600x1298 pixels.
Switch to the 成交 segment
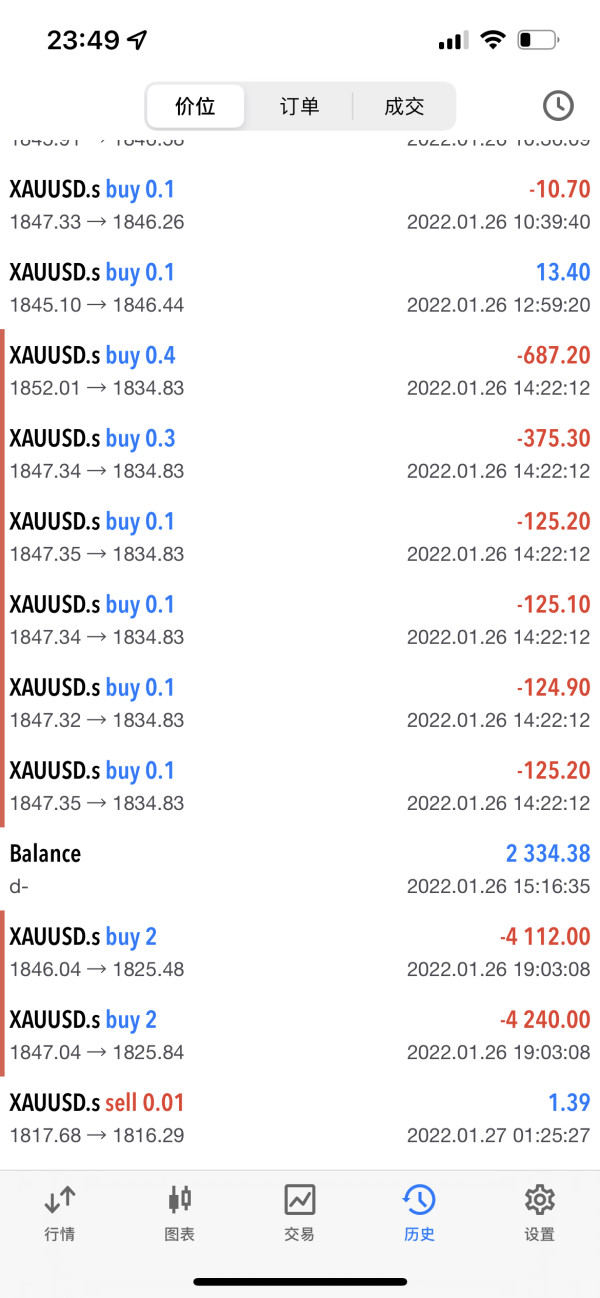[404, 107]
